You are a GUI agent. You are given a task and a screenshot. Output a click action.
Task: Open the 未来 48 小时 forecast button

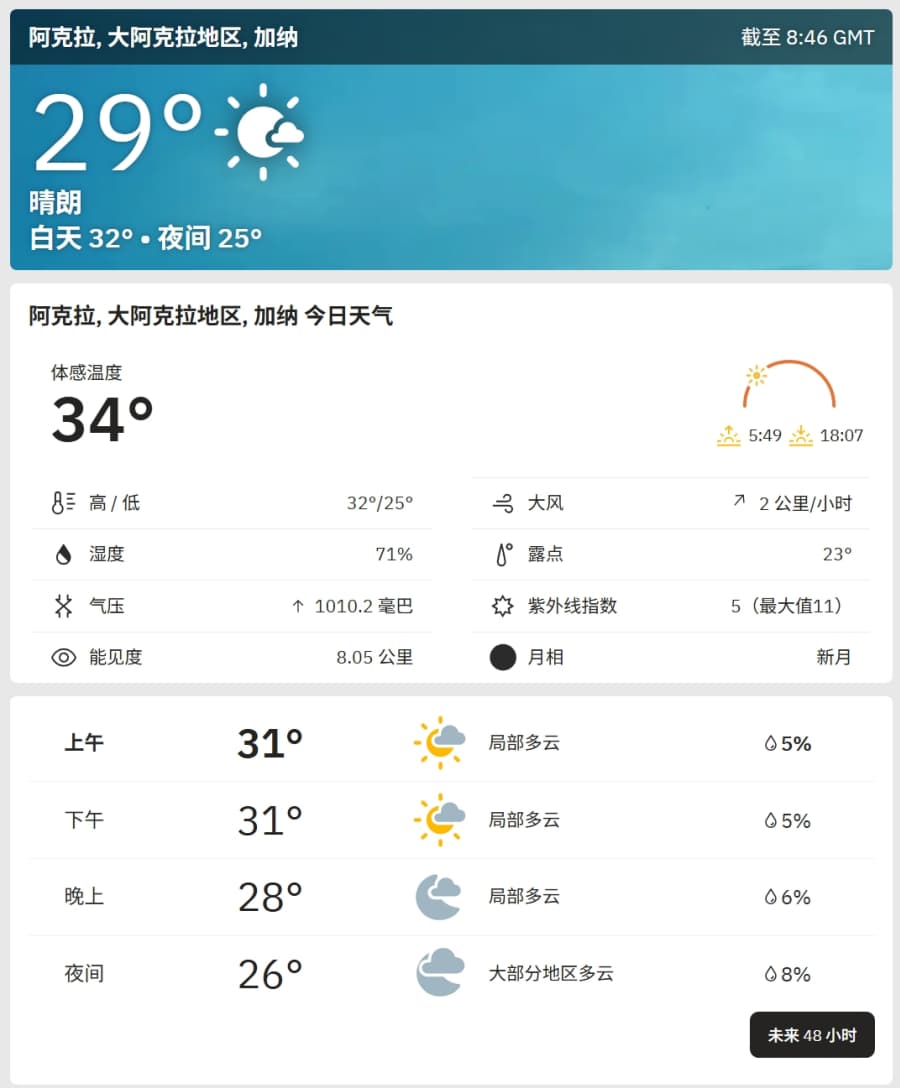click(811, 1035)
